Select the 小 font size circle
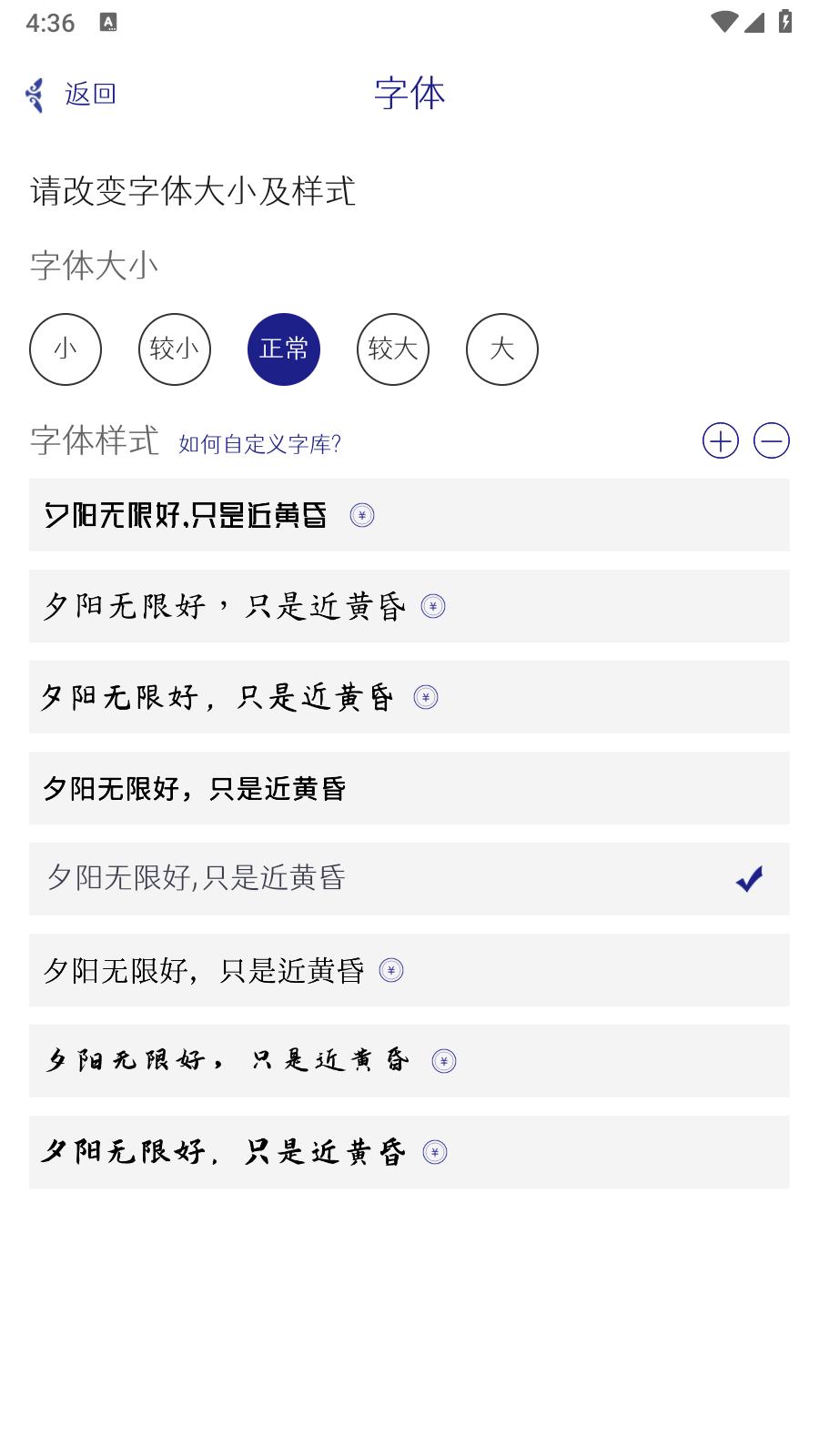 click(x=66, y=349)
